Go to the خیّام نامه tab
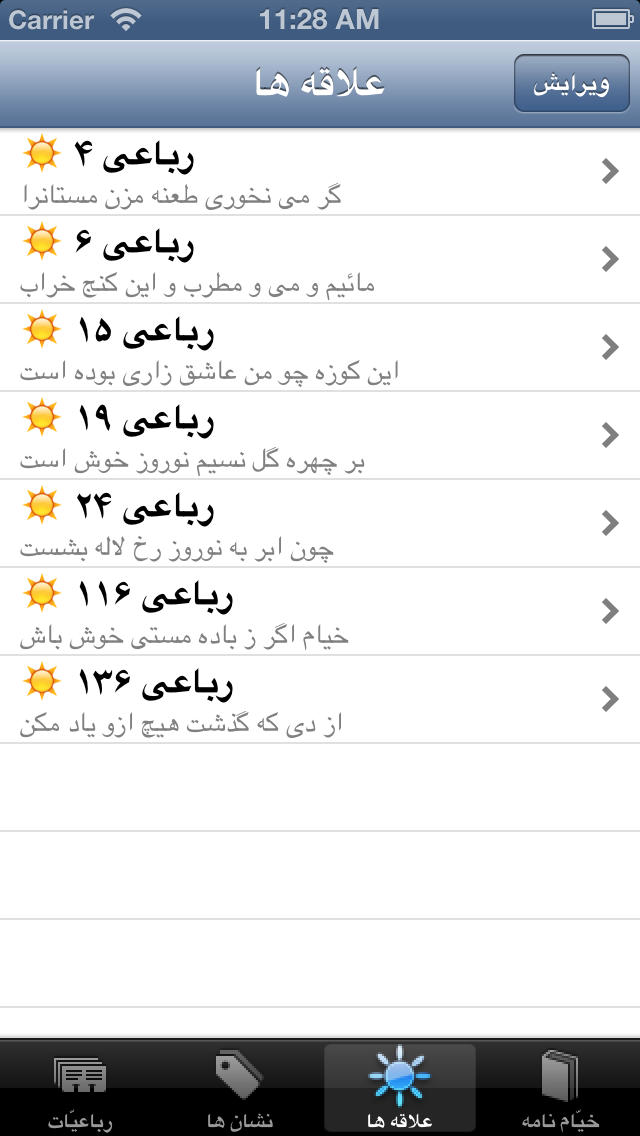 pos(560,1088)
